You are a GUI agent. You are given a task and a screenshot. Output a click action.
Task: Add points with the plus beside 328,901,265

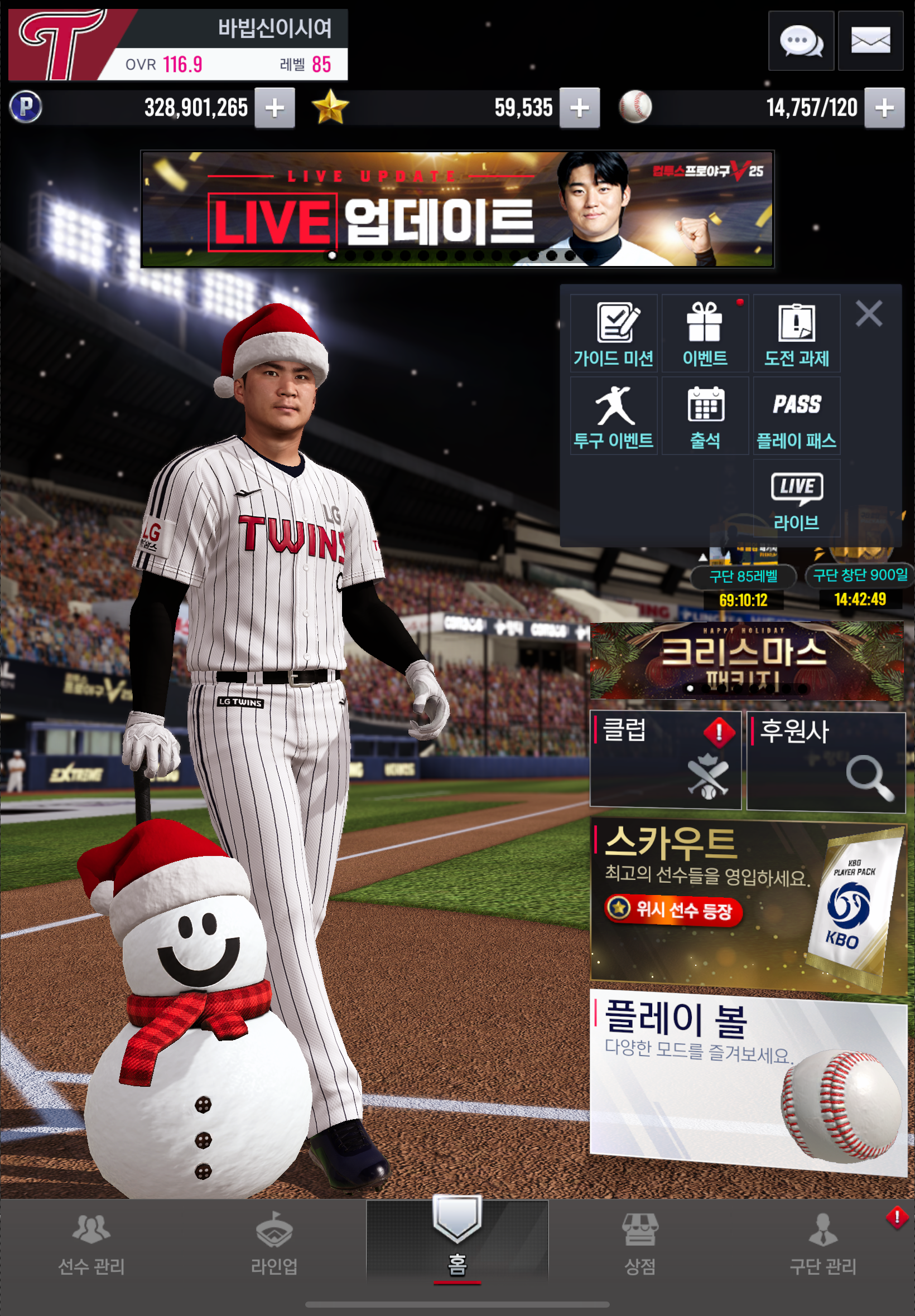[x=274, y=108]
